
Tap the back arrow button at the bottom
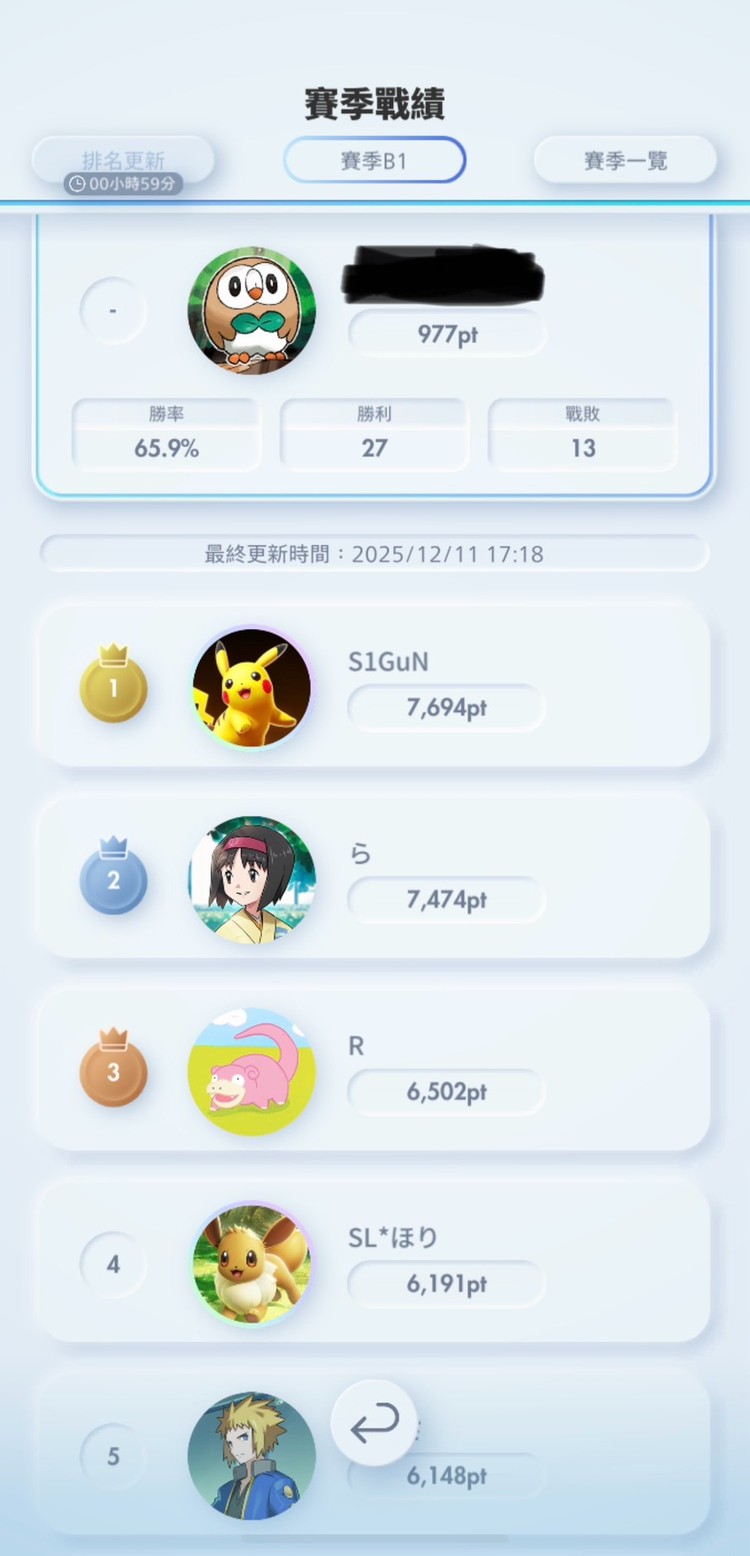pyautogui.click(x=375, y=1424)
